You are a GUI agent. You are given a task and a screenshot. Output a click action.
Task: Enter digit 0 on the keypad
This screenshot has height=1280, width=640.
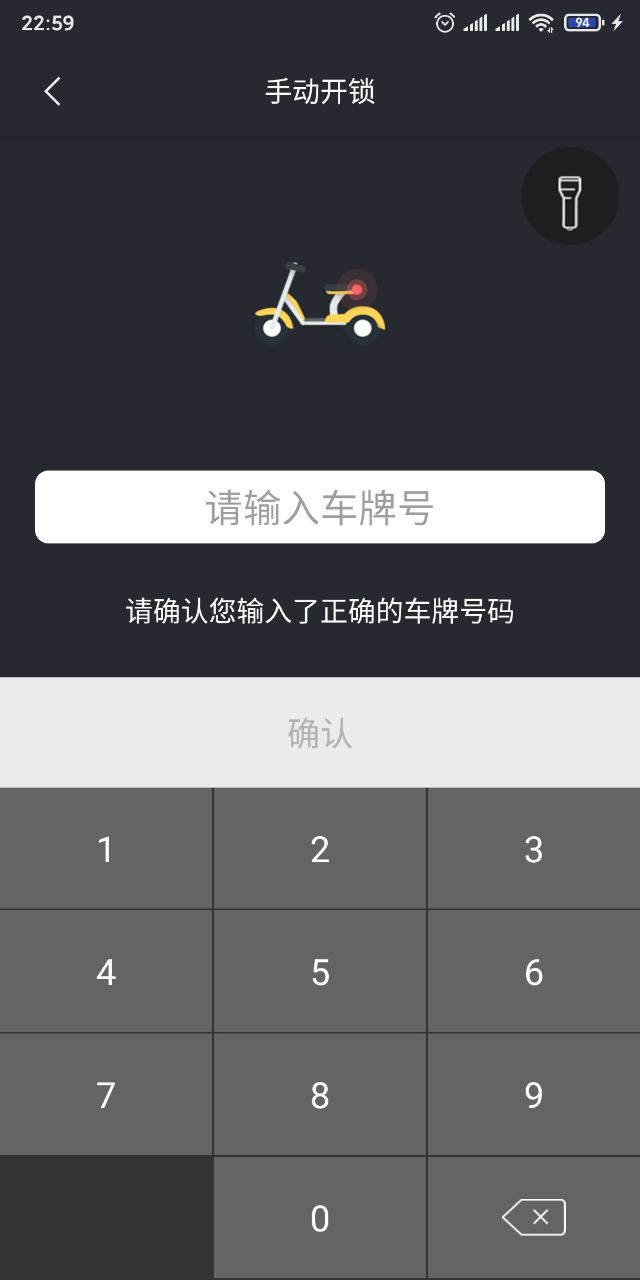coord(320,1218)
